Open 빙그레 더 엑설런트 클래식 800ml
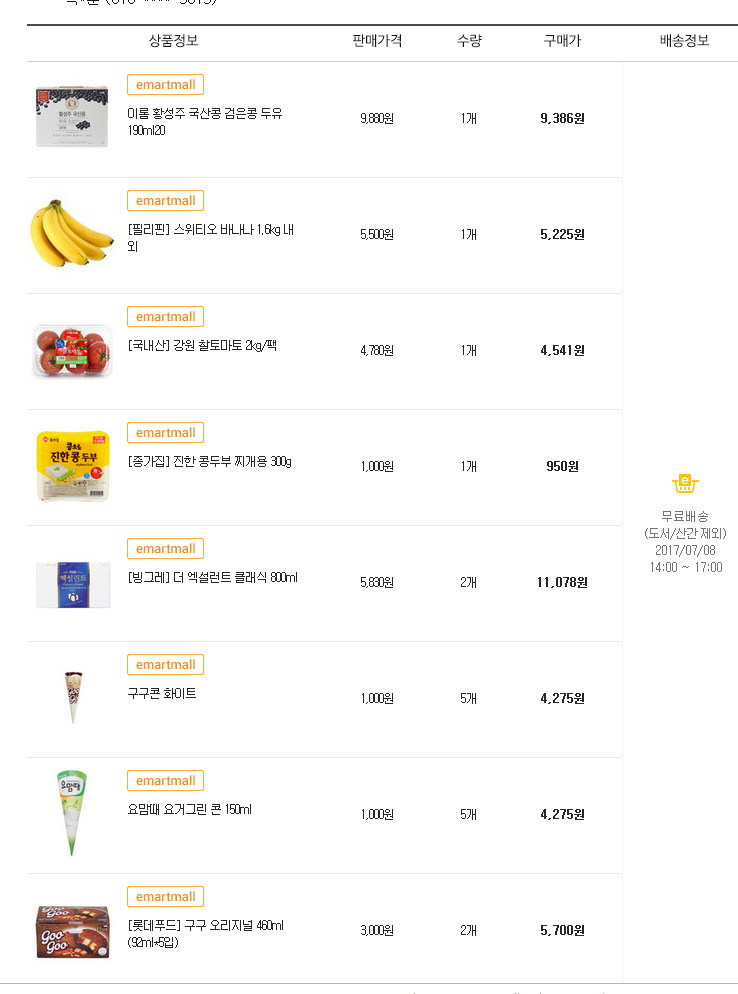The image size is (738, 994). 212,578
